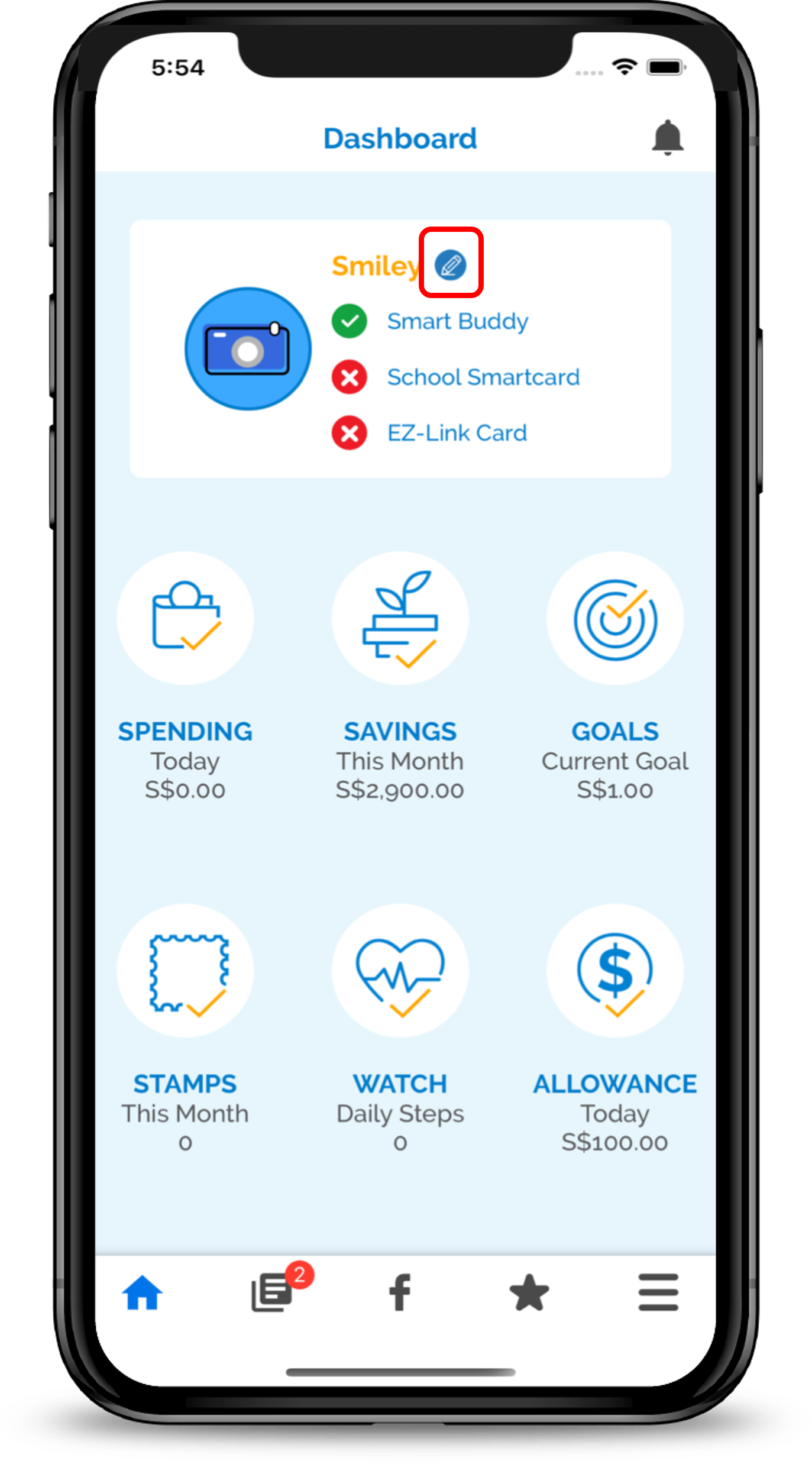Open the EZ-Link Card link
Viewport: 812px width, 1464px height.
[x=457, y=433]
